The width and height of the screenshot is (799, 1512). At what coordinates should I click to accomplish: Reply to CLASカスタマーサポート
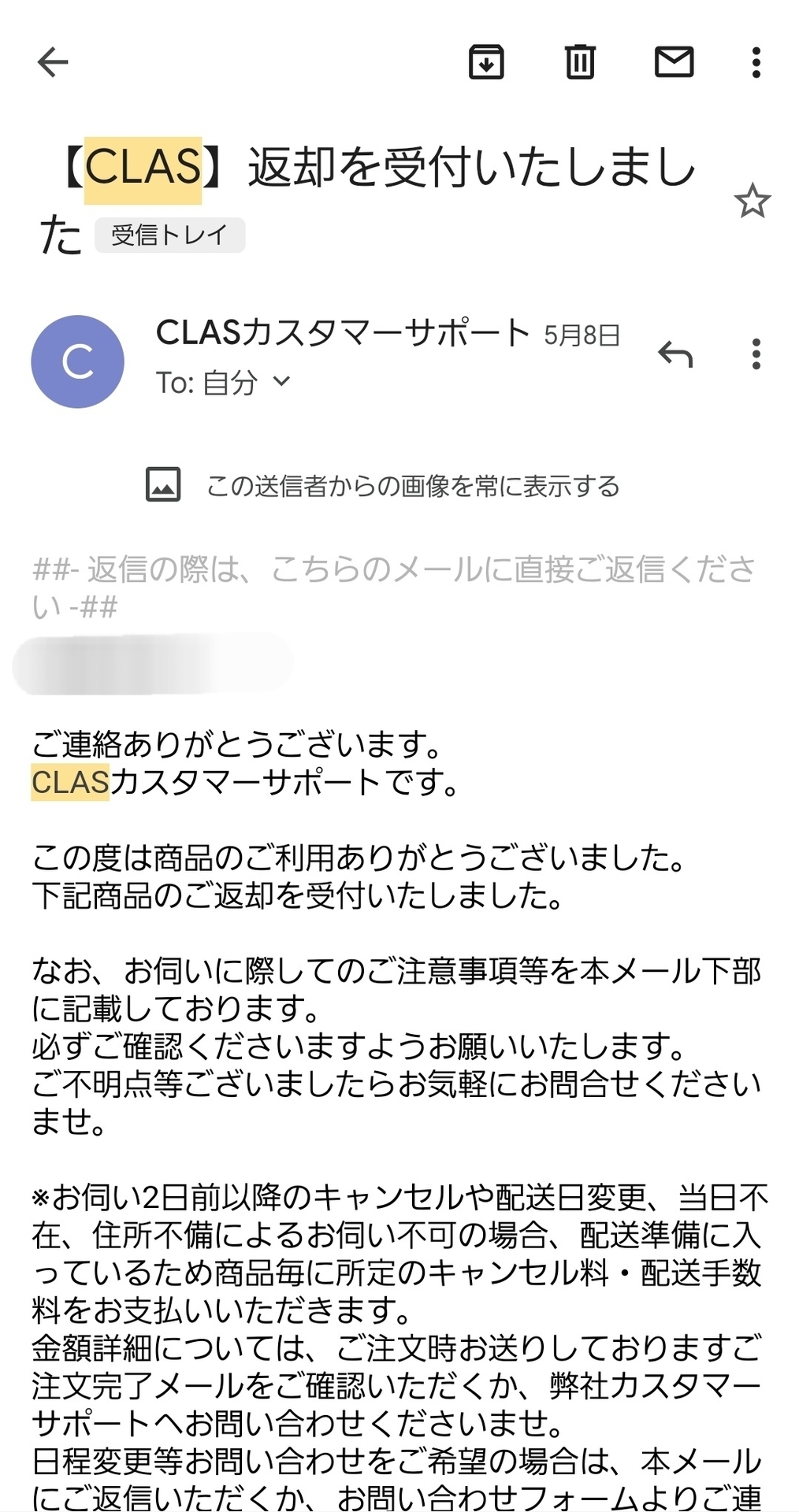(x=675, y=355)
